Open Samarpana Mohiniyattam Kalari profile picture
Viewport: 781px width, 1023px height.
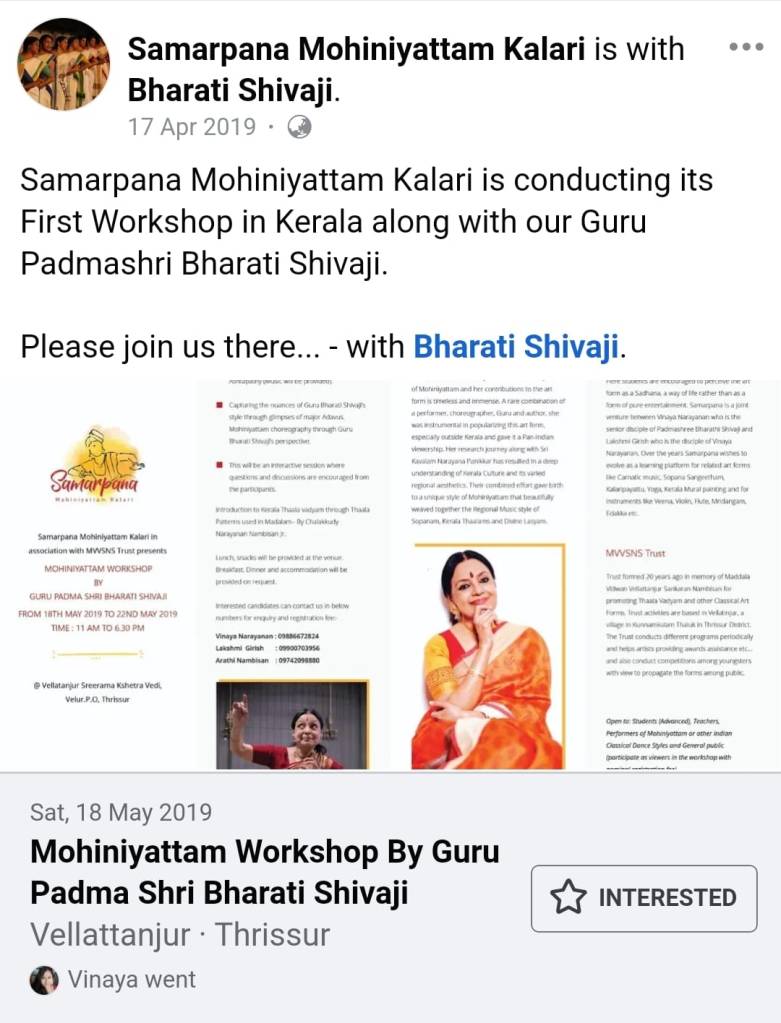(x=63, y=64)
